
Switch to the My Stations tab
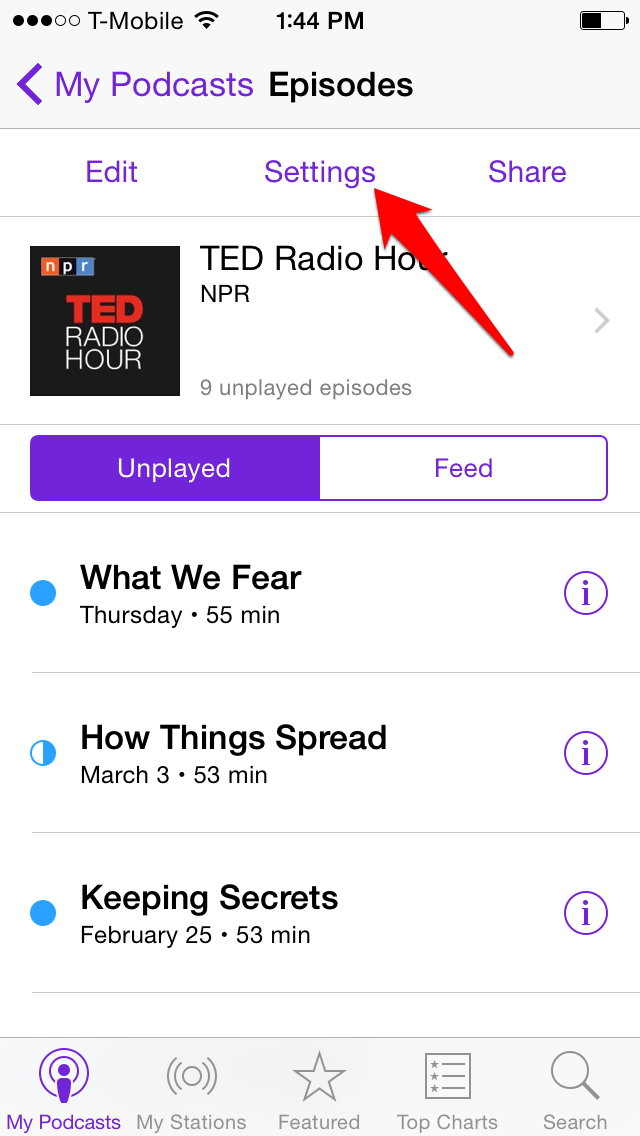pos(191,1088)
